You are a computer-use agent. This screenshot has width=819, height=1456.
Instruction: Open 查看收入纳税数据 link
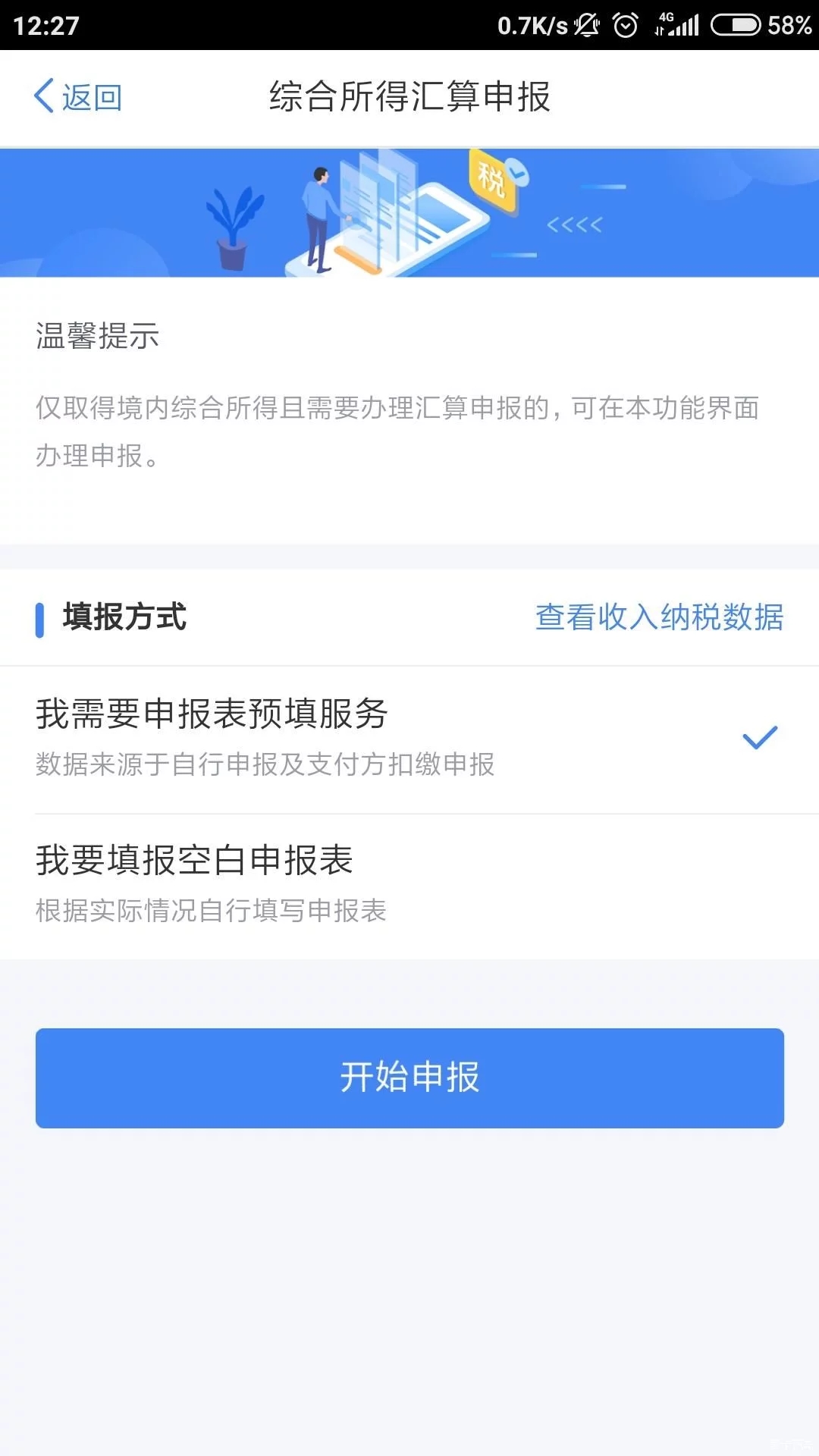pos(659,617)
